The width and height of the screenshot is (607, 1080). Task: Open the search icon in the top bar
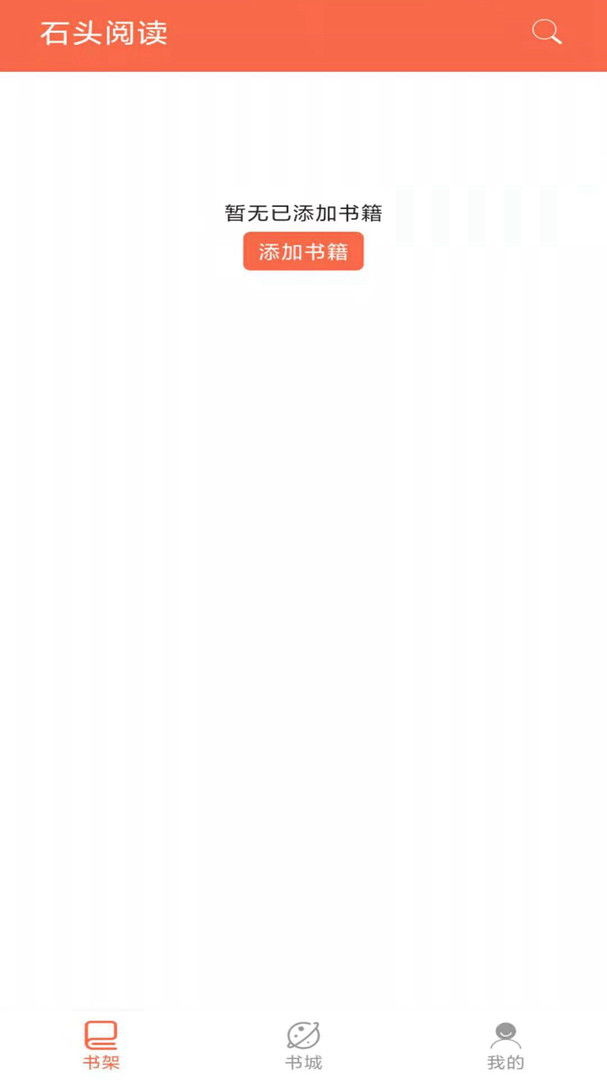(546, 32)
